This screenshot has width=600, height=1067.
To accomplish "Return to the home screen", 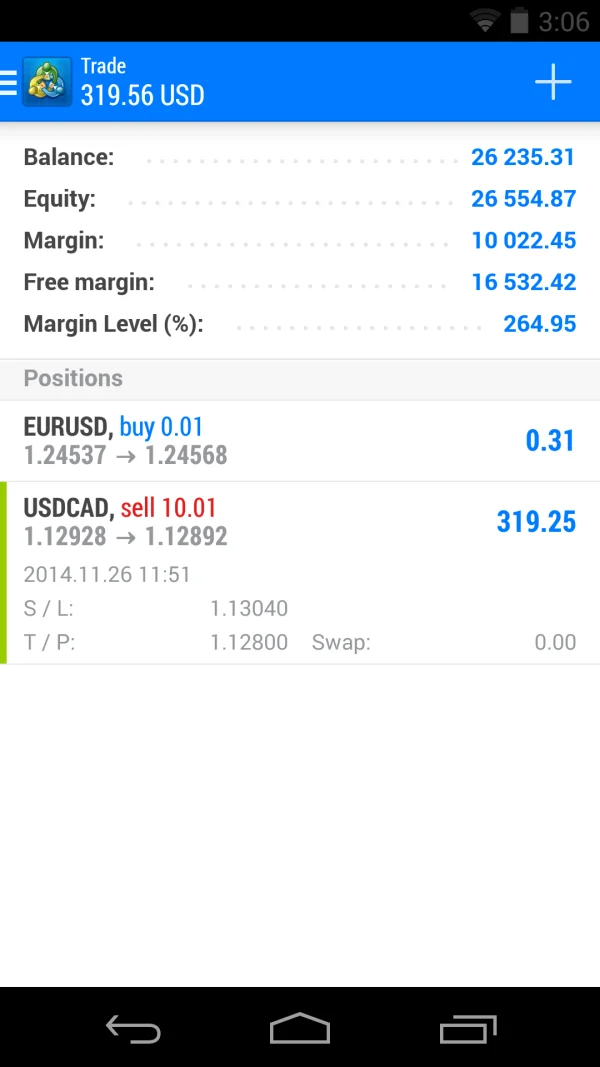I will click(299, 1028).
